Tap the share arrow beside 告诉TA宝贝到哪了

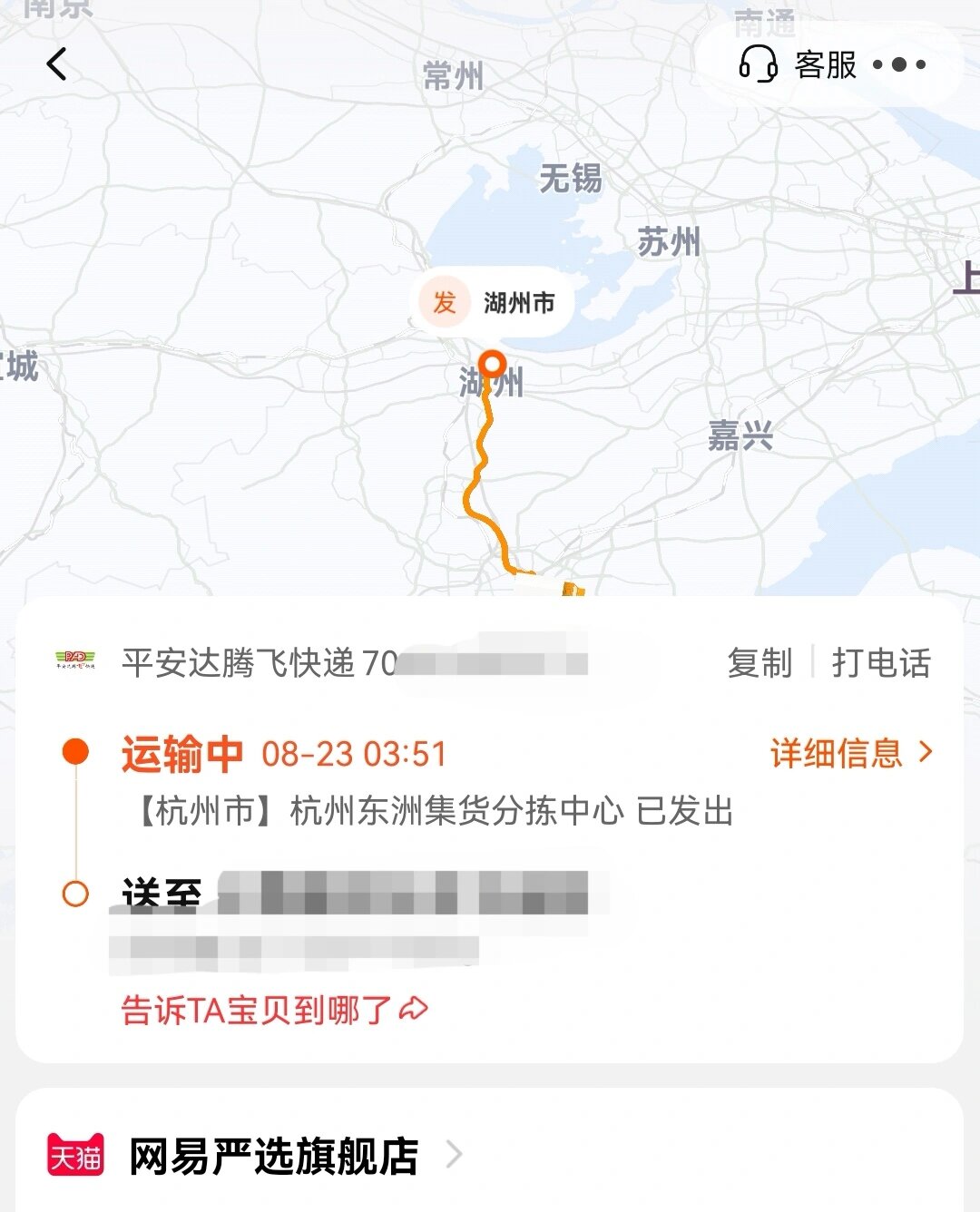pos(416,1005)
